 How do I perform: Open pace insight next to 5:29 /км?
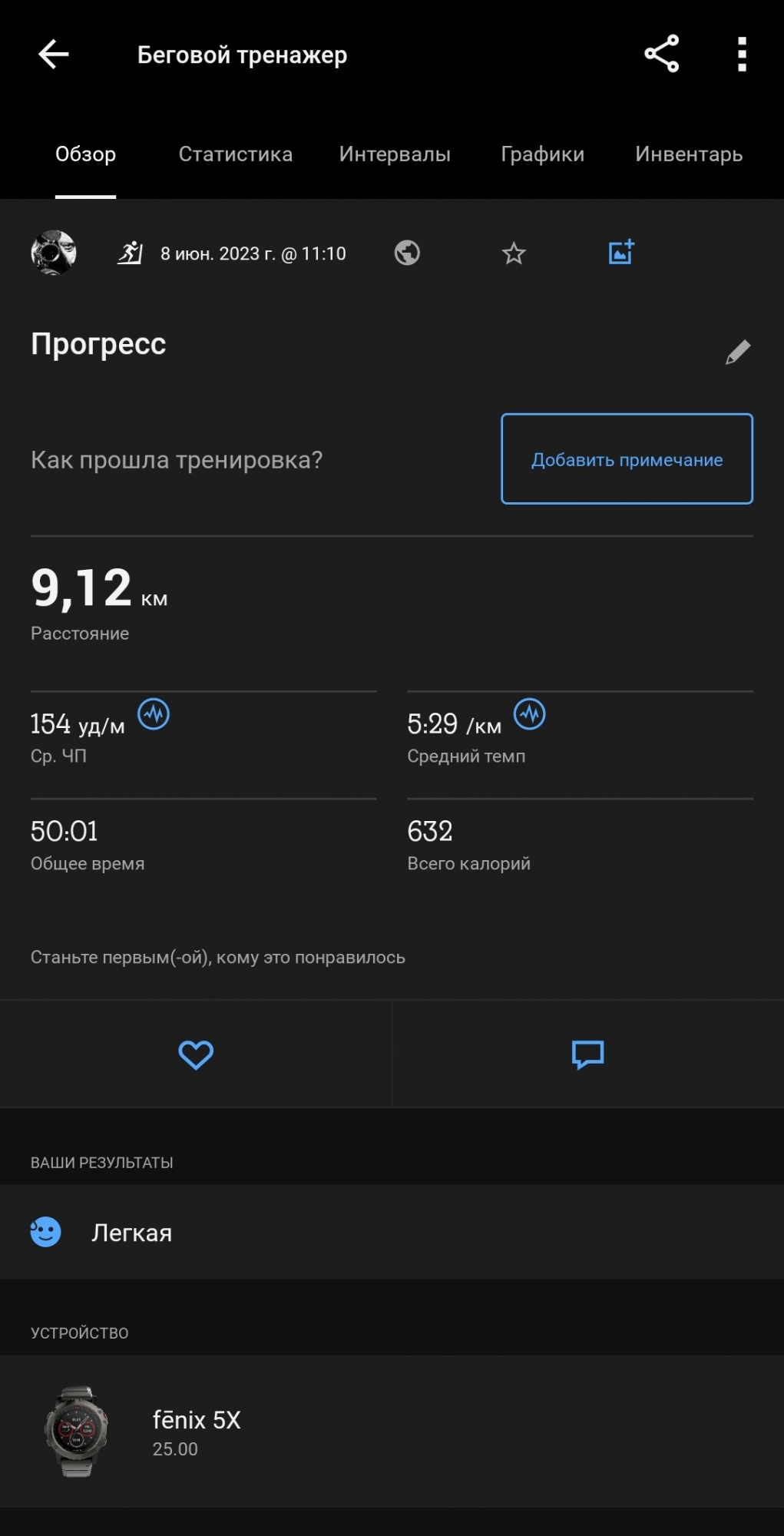click(x=530, y=714)
